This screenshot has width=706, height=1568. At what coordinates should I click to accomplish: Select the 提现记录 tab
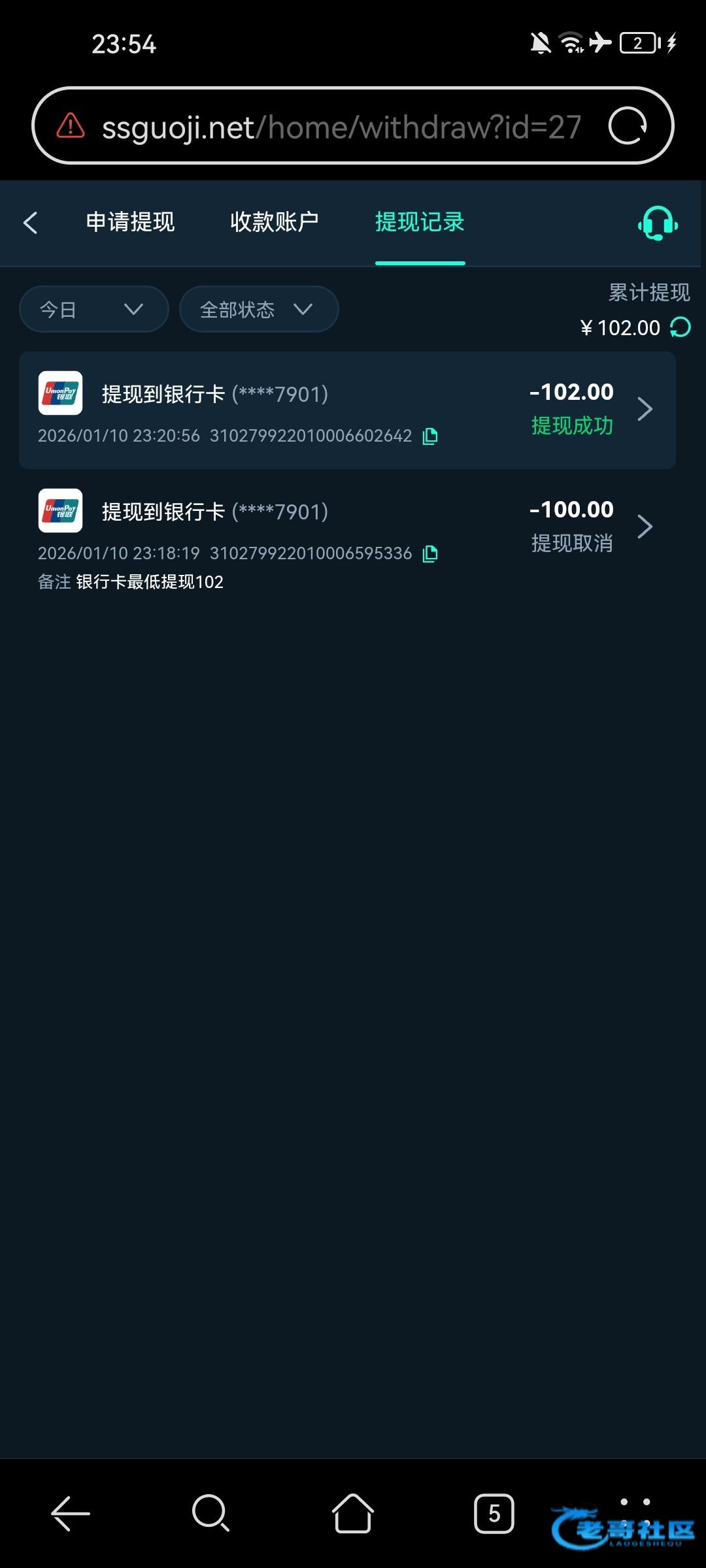420,222
